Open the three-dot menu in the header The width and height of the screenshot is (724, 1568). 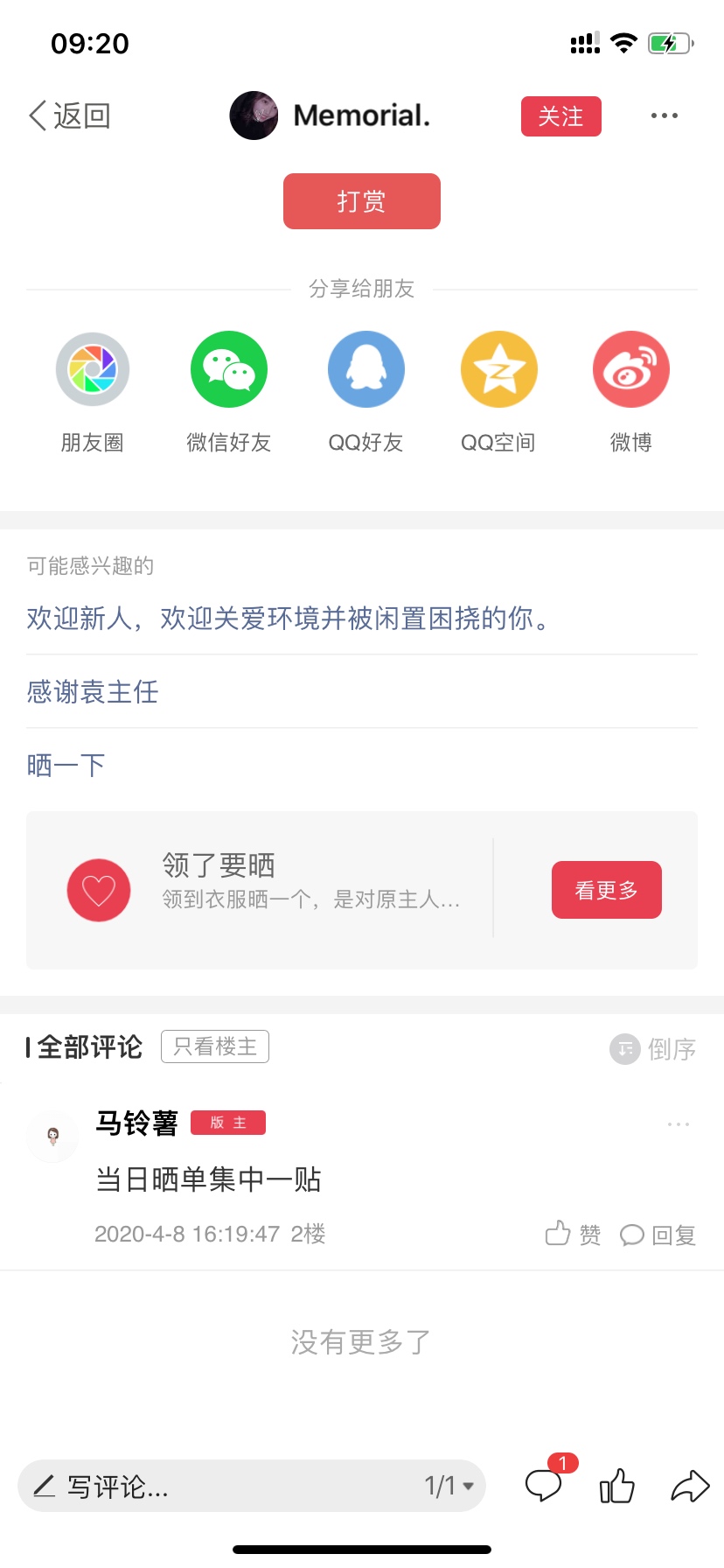[x=665, y=115]
